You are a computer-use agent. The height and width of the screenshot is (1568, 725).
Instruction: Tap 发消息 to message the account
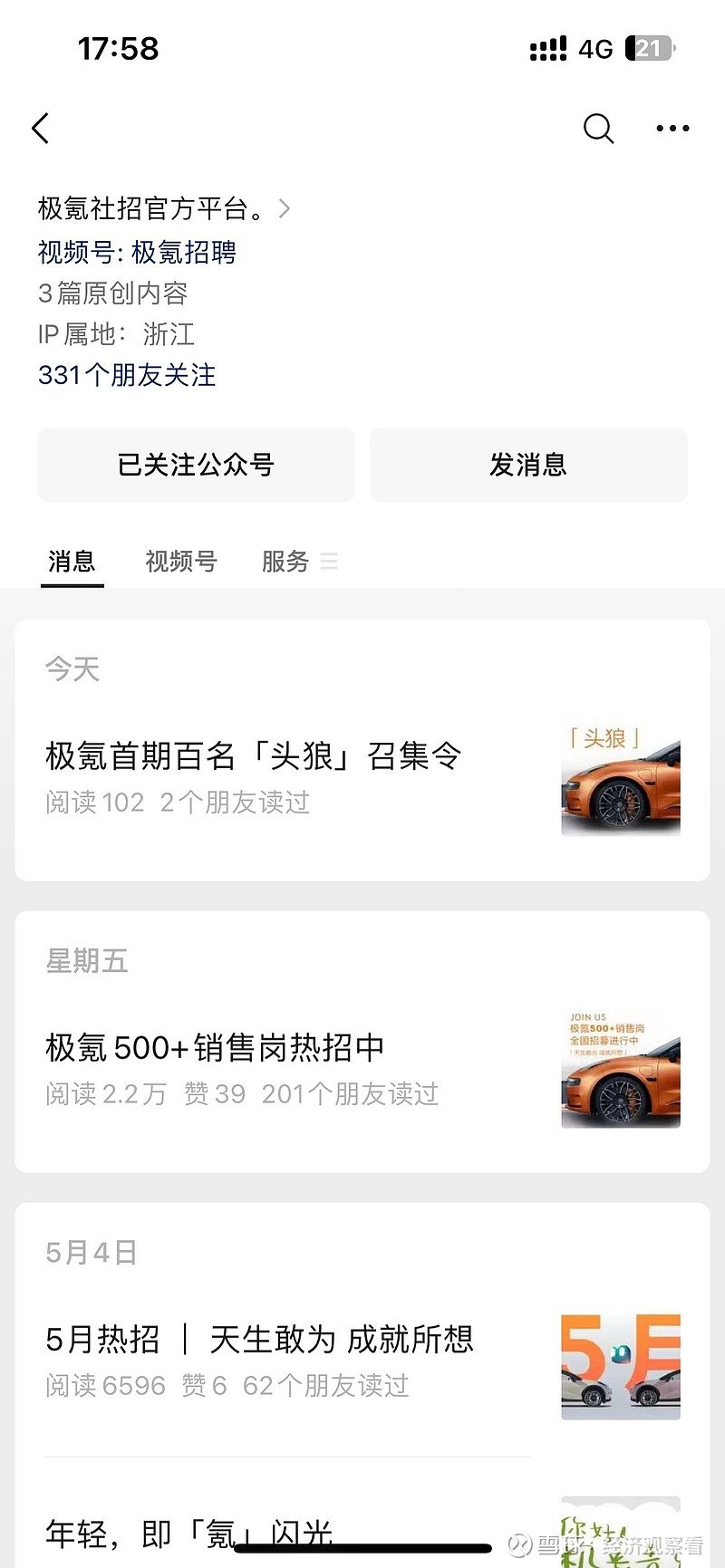coord(528,465)
